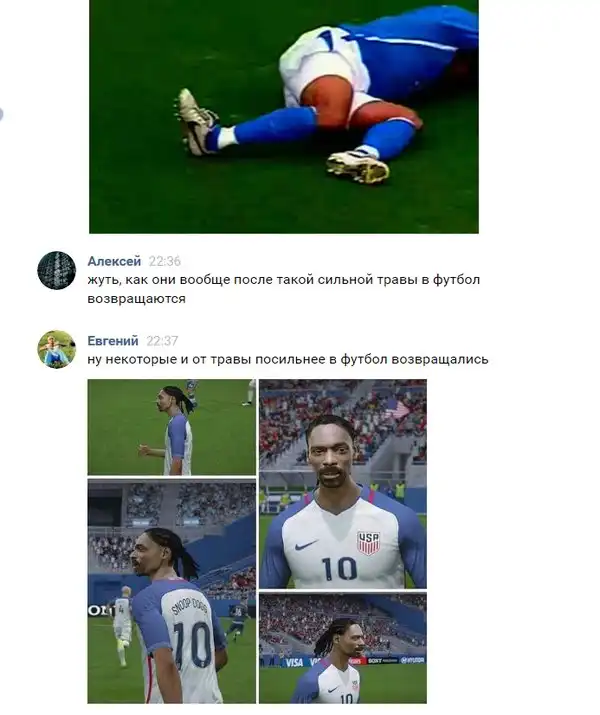Open the attached photo with the stadium sponsor boards
Screen dimensions: 600x715
point(342,647)
